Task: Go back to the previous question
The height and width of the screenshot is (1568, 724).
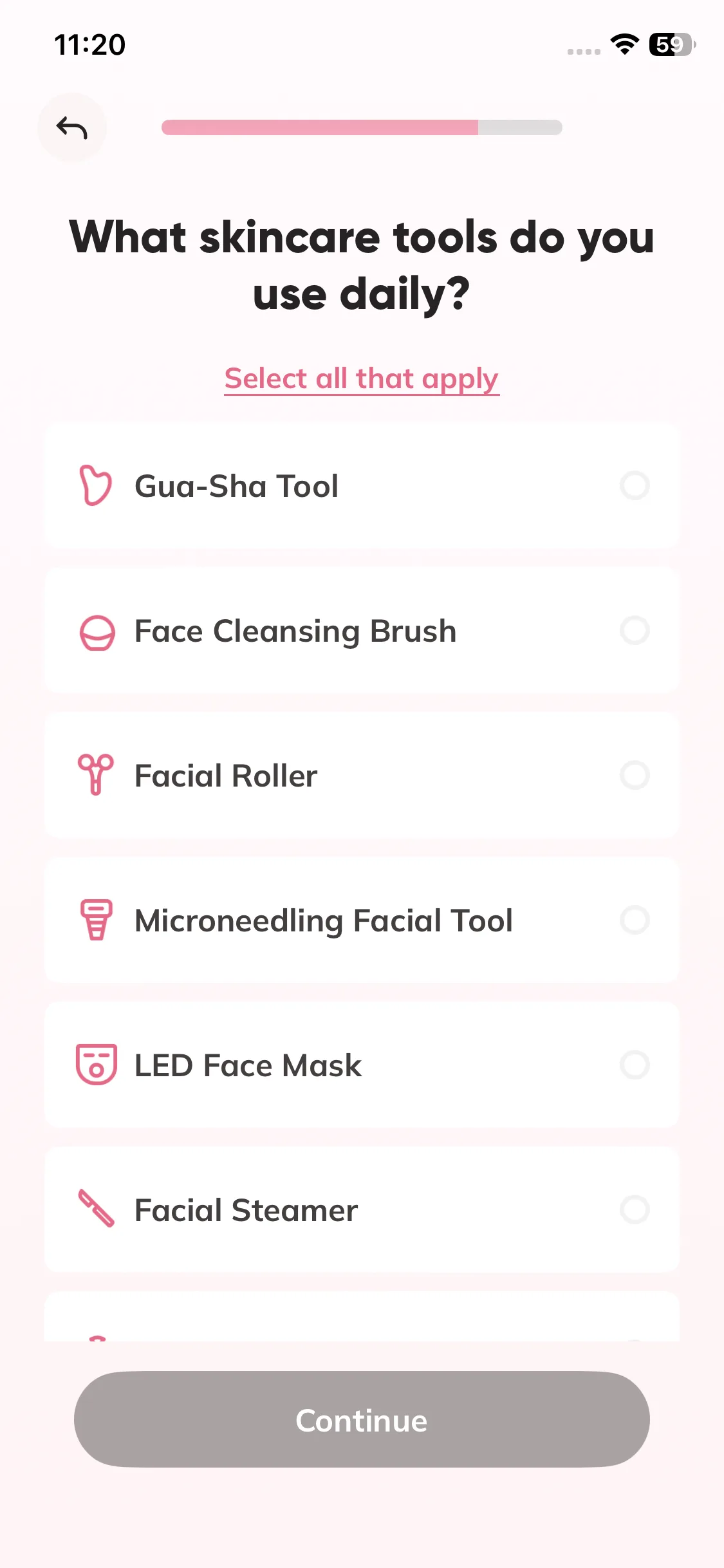Action: click(x=71, y=127)
